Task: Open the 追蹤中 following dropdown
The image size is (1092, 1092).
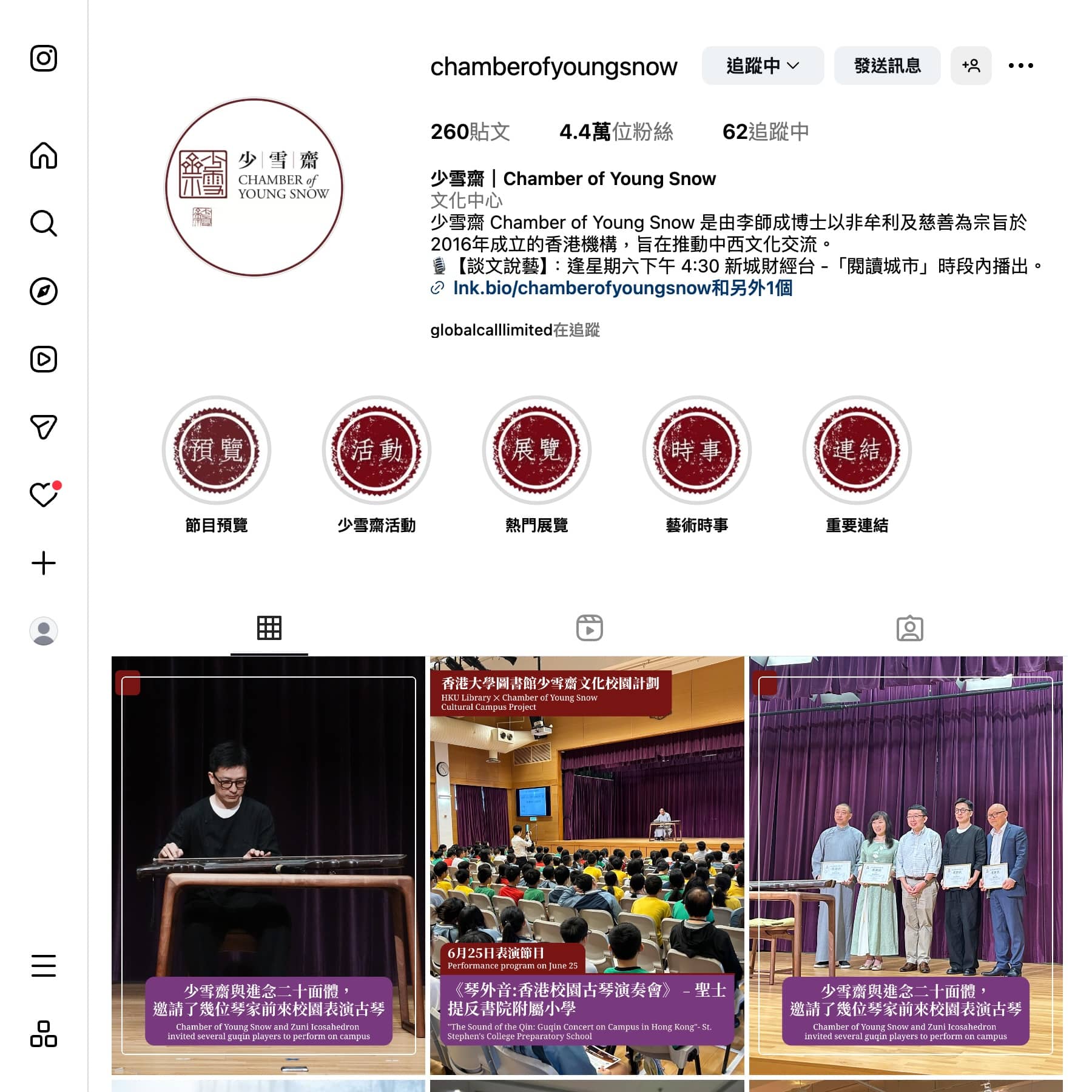Action: [762, 66]
